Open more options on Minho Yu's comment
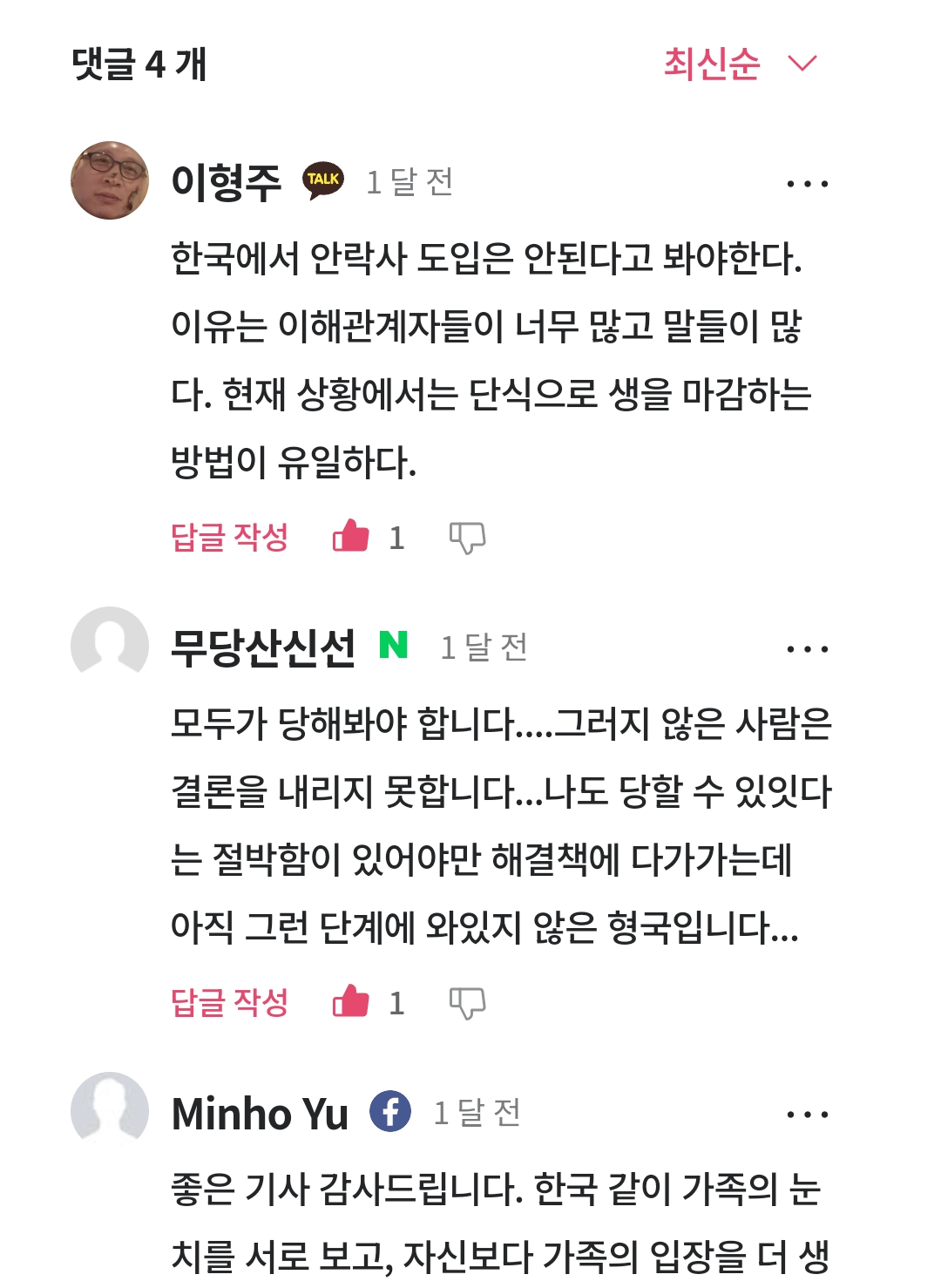This screenshot has width=941, height=1288. [x=807, y=1115]
